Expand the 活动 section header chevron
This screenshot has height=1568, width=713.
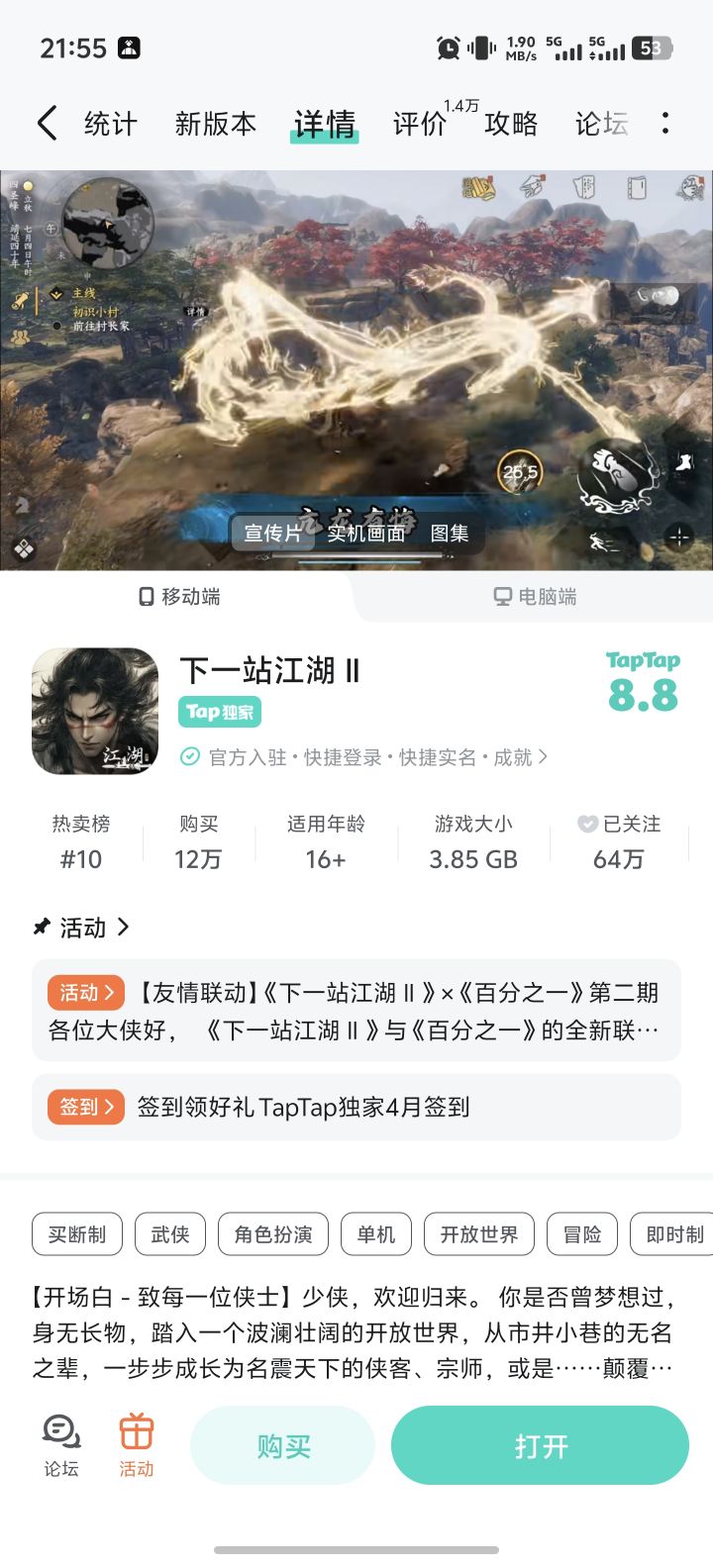[x=124, y=928]
